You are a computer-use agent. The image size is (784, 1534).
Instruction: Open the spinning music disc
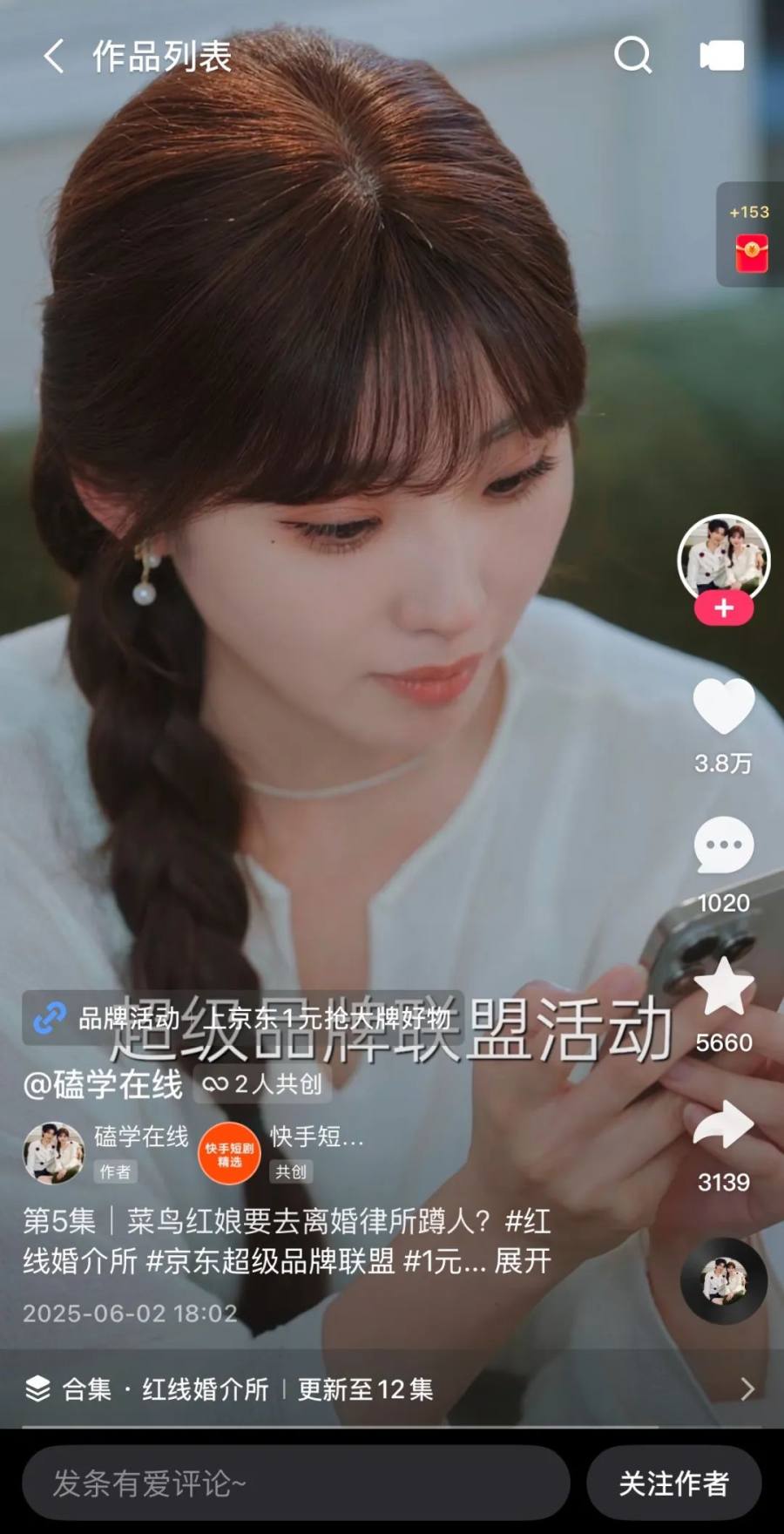click(723, 1280)
